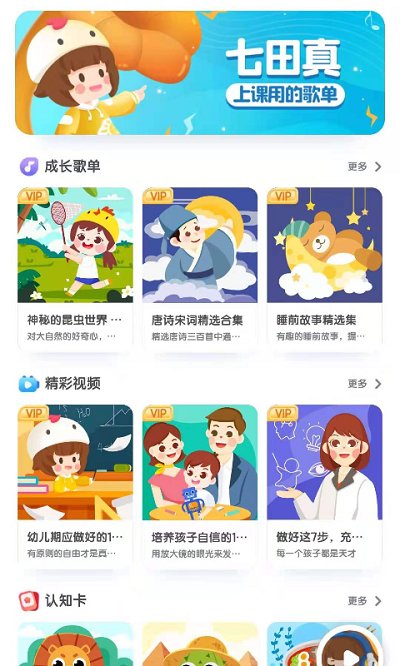
Task: Play the 幼儿期应做好的 video card
Action: (75, 486)
